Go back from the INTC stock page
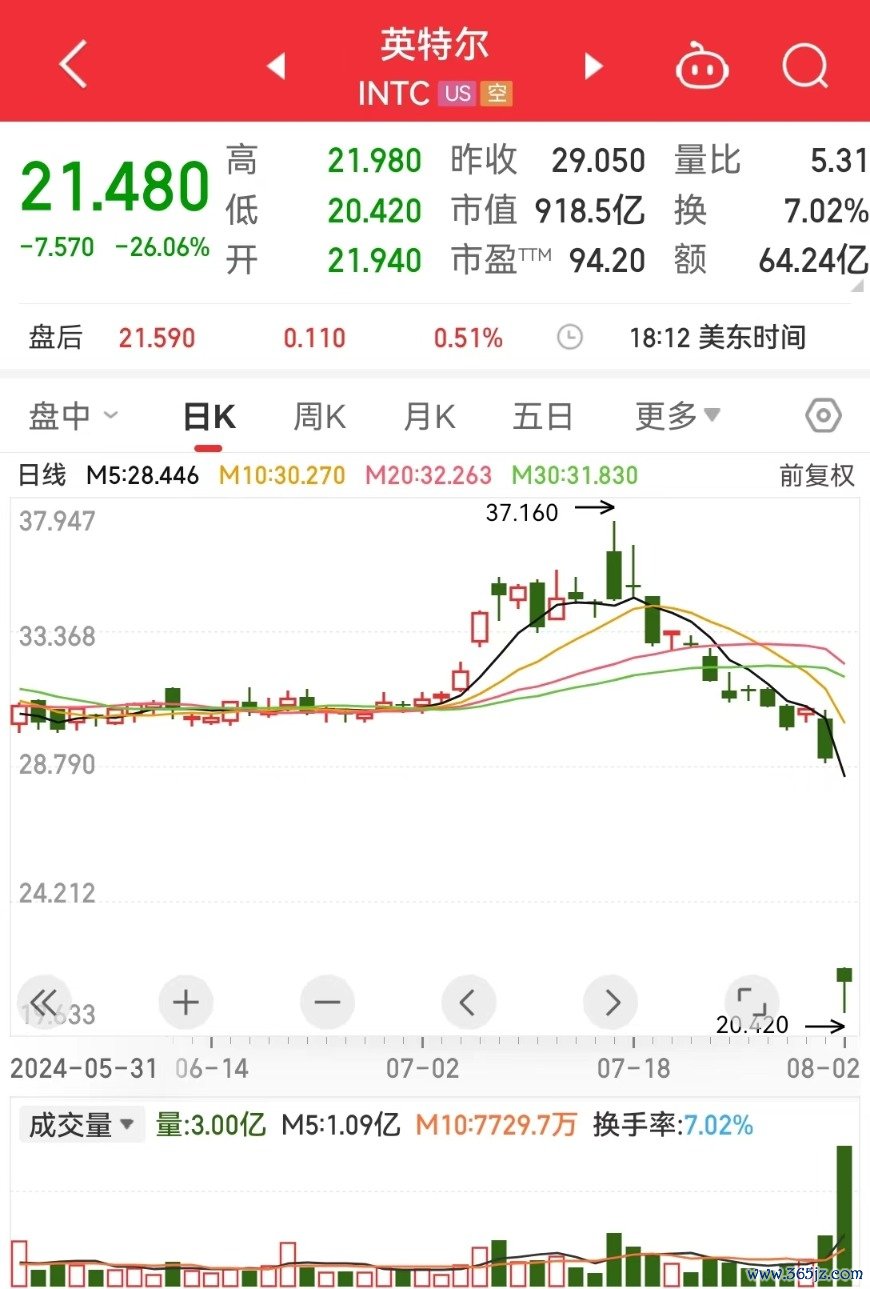The image size is (870, 1289). (73, 65)
